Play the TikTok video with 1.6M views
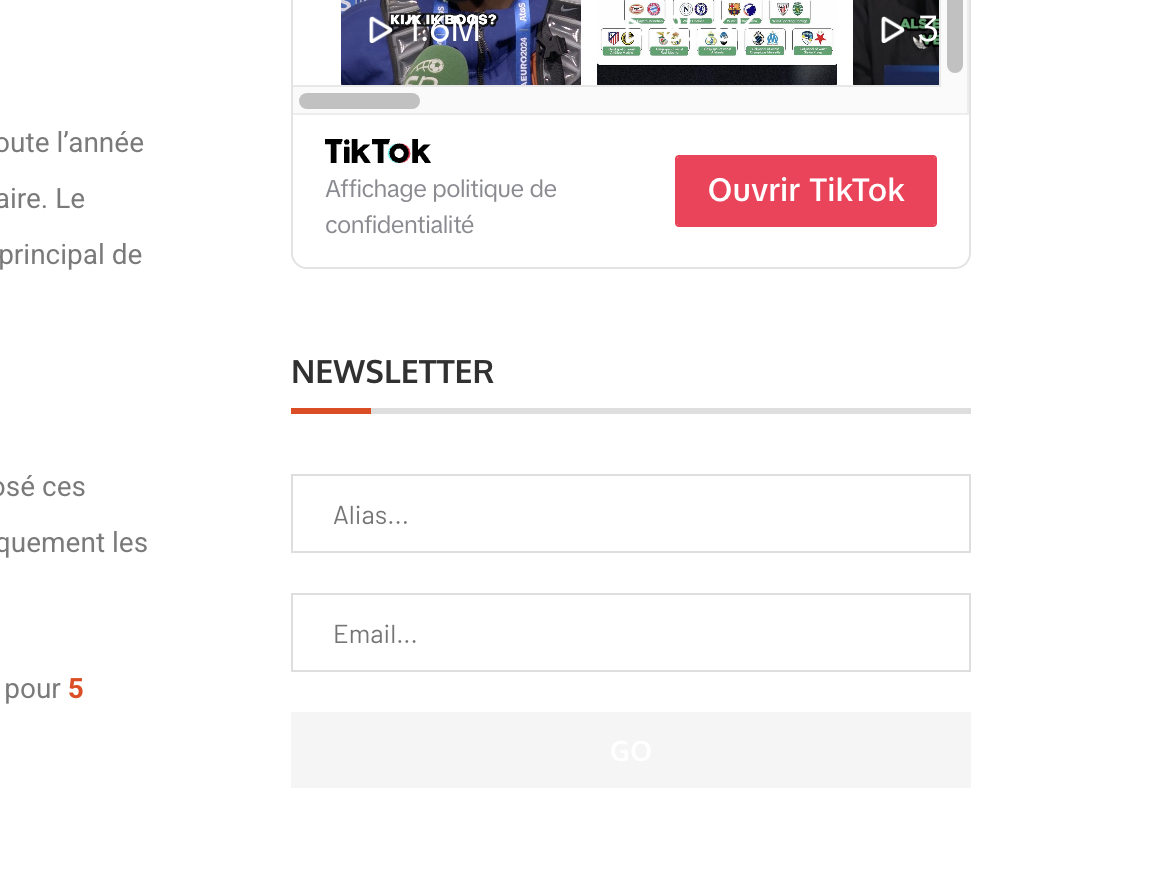Viewport: 1162px width, 870px height. click(x=460, y=42)
